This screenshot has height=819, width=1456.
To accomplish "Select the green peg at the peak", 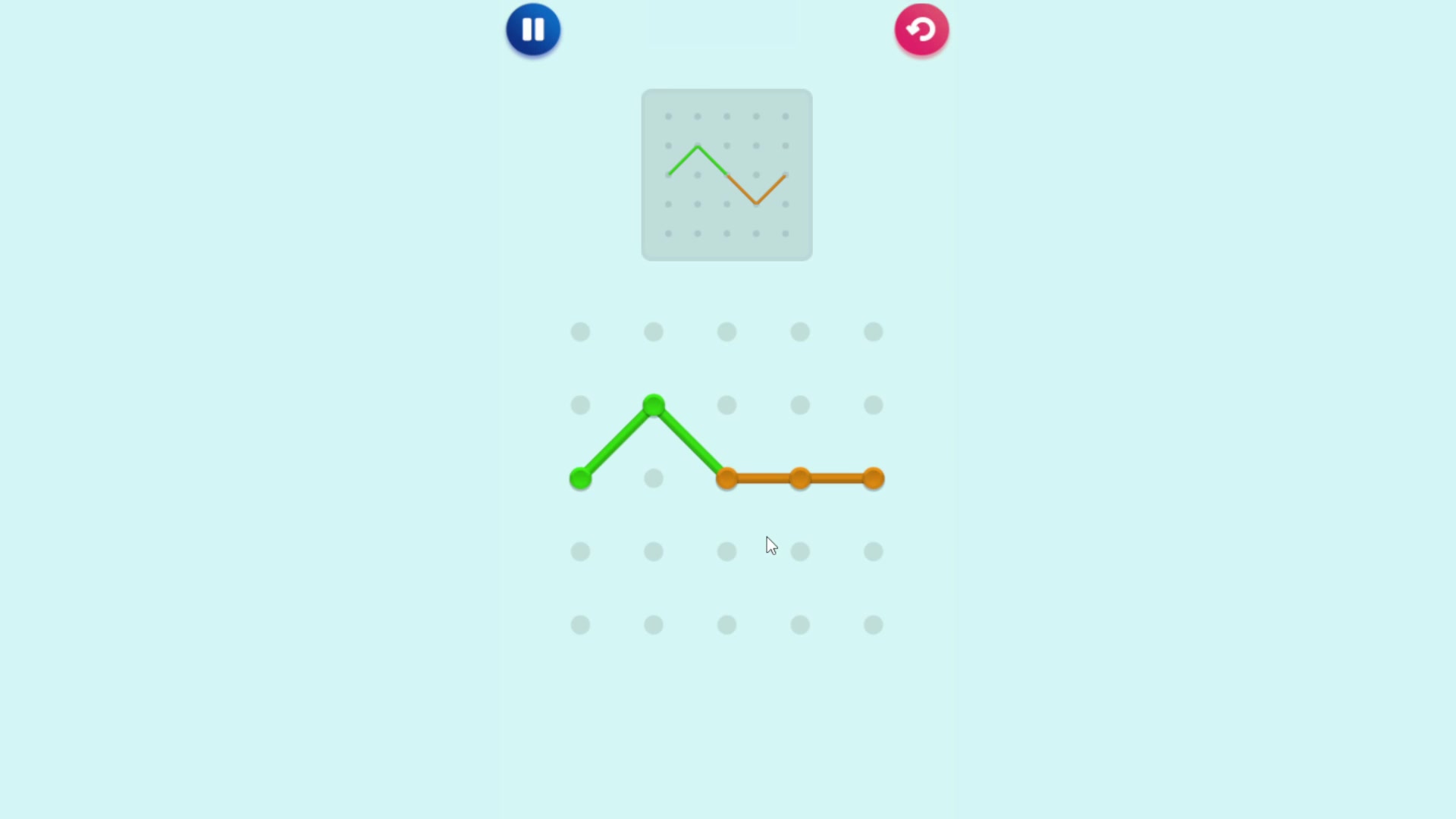I will pos(654,406).
